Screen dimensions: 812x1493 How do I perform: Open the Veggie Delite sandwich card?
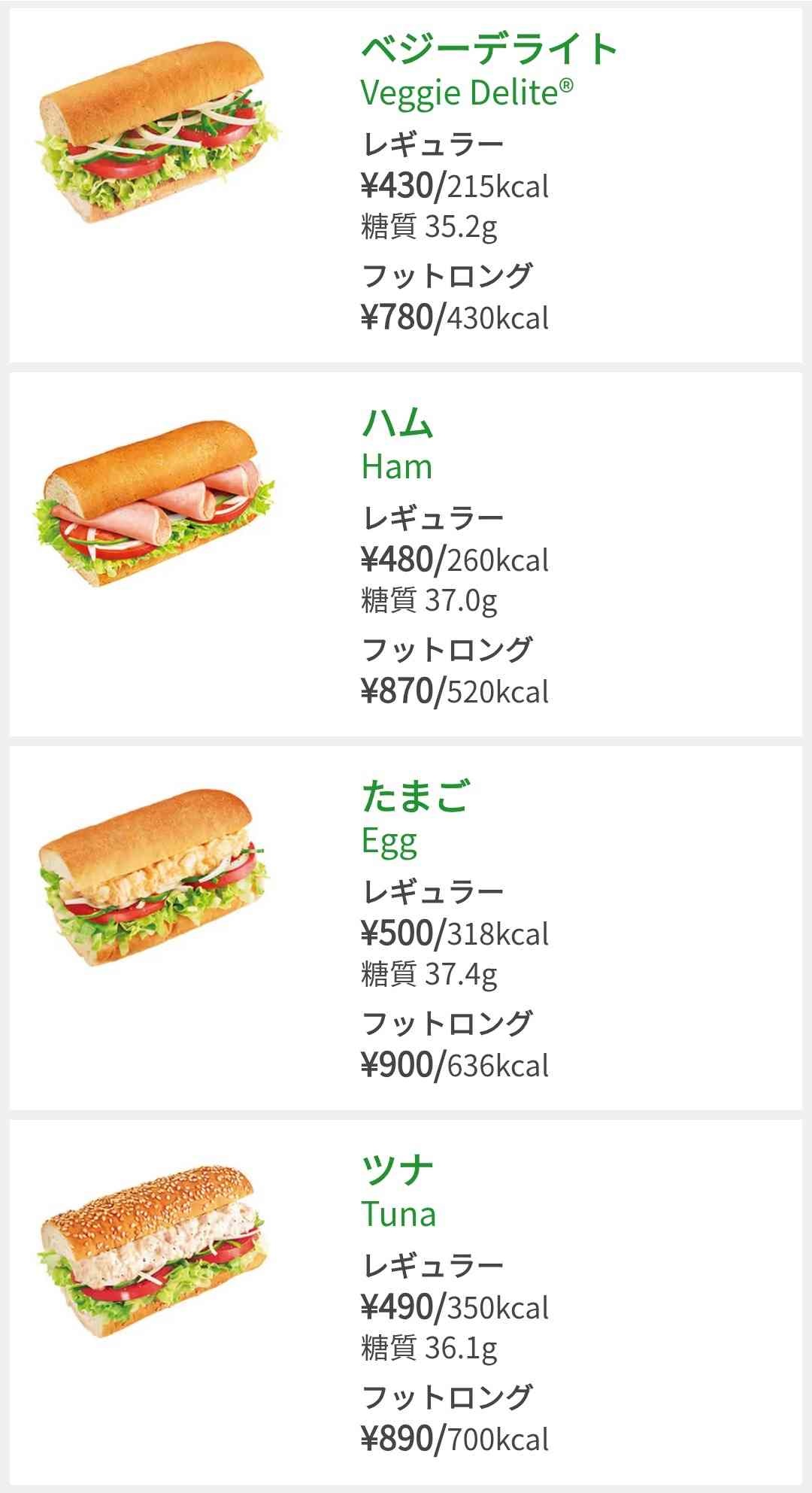[x=406, y=185]
